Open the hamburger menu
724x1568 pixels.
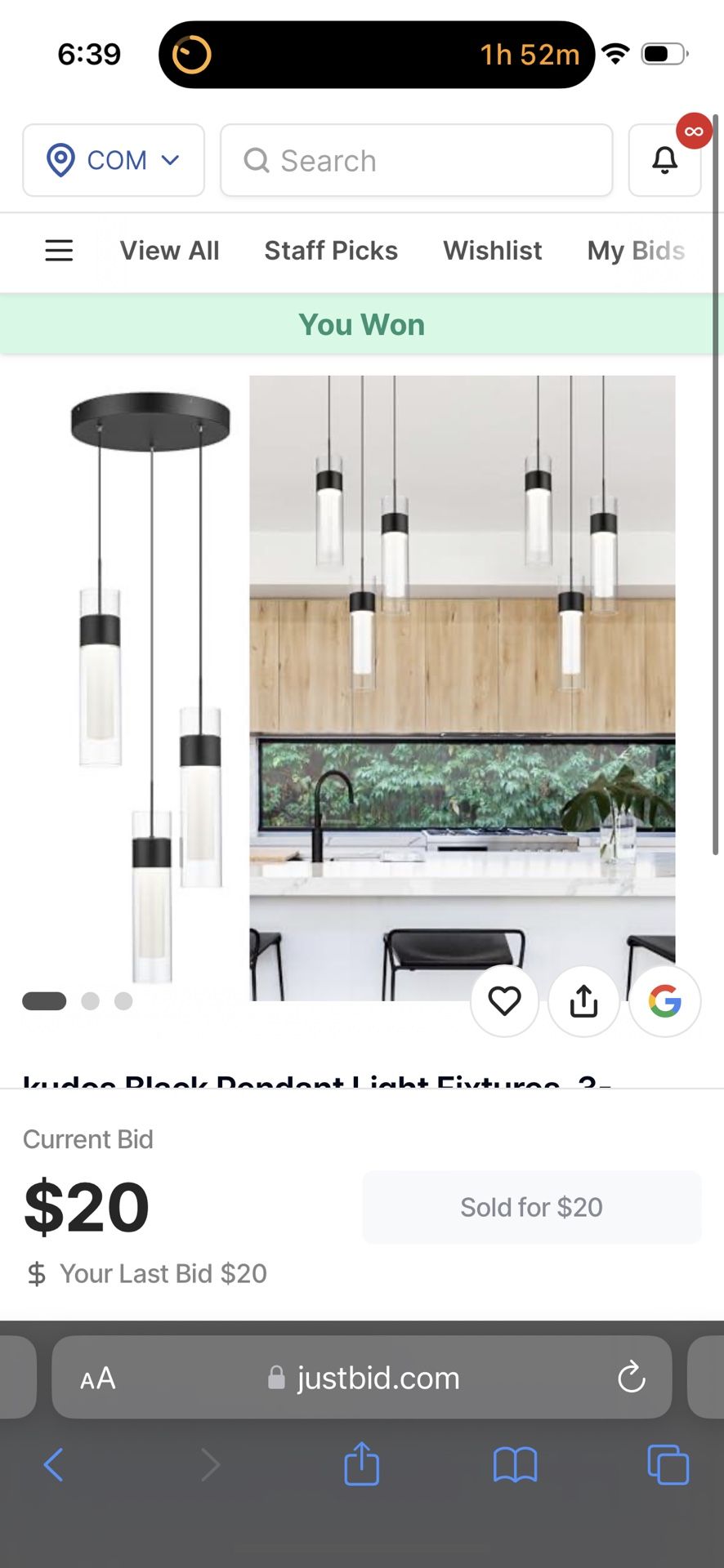pos(59,250)
